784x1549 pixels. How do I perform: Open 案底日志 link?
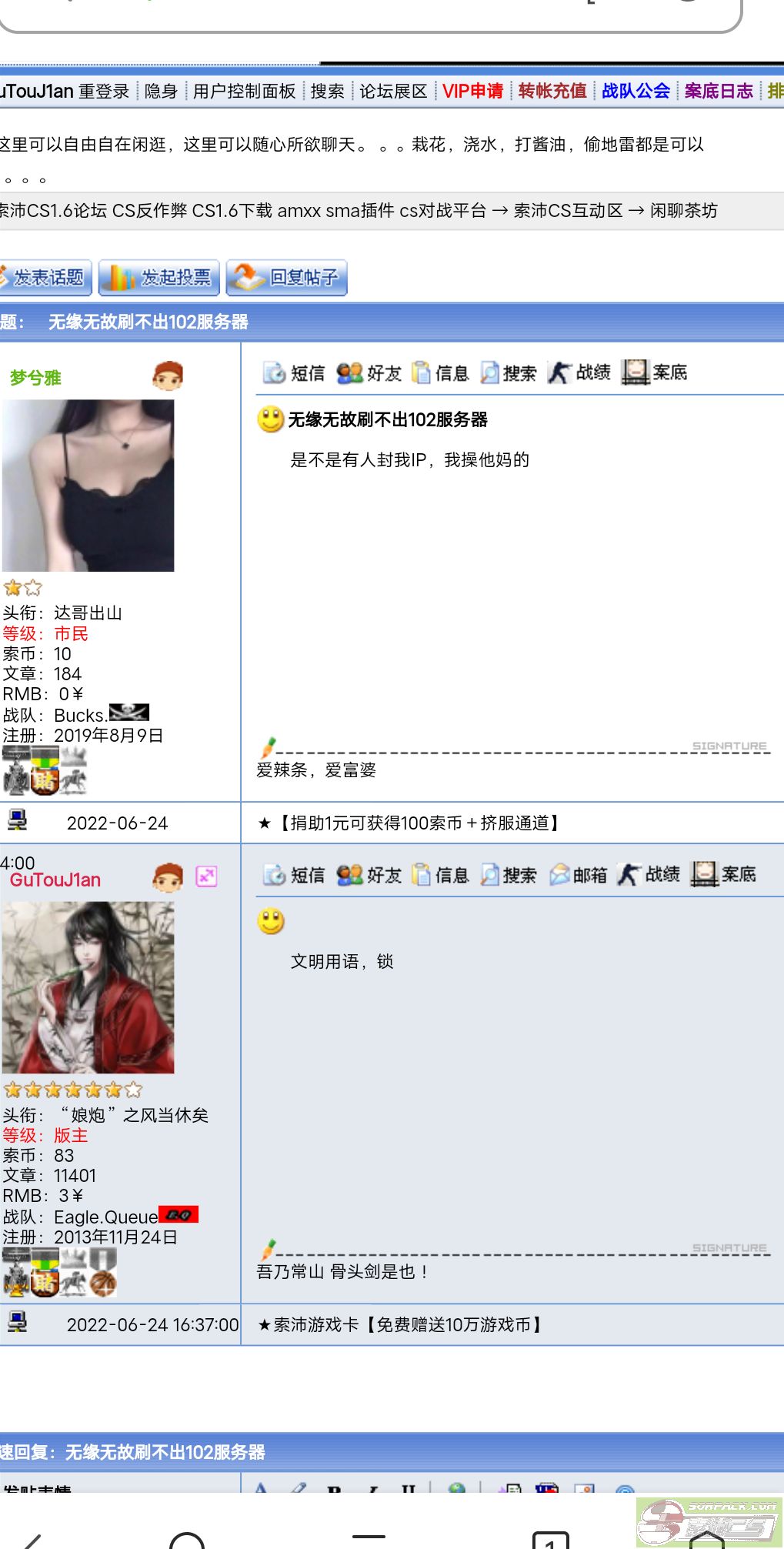tap(719, 92)
